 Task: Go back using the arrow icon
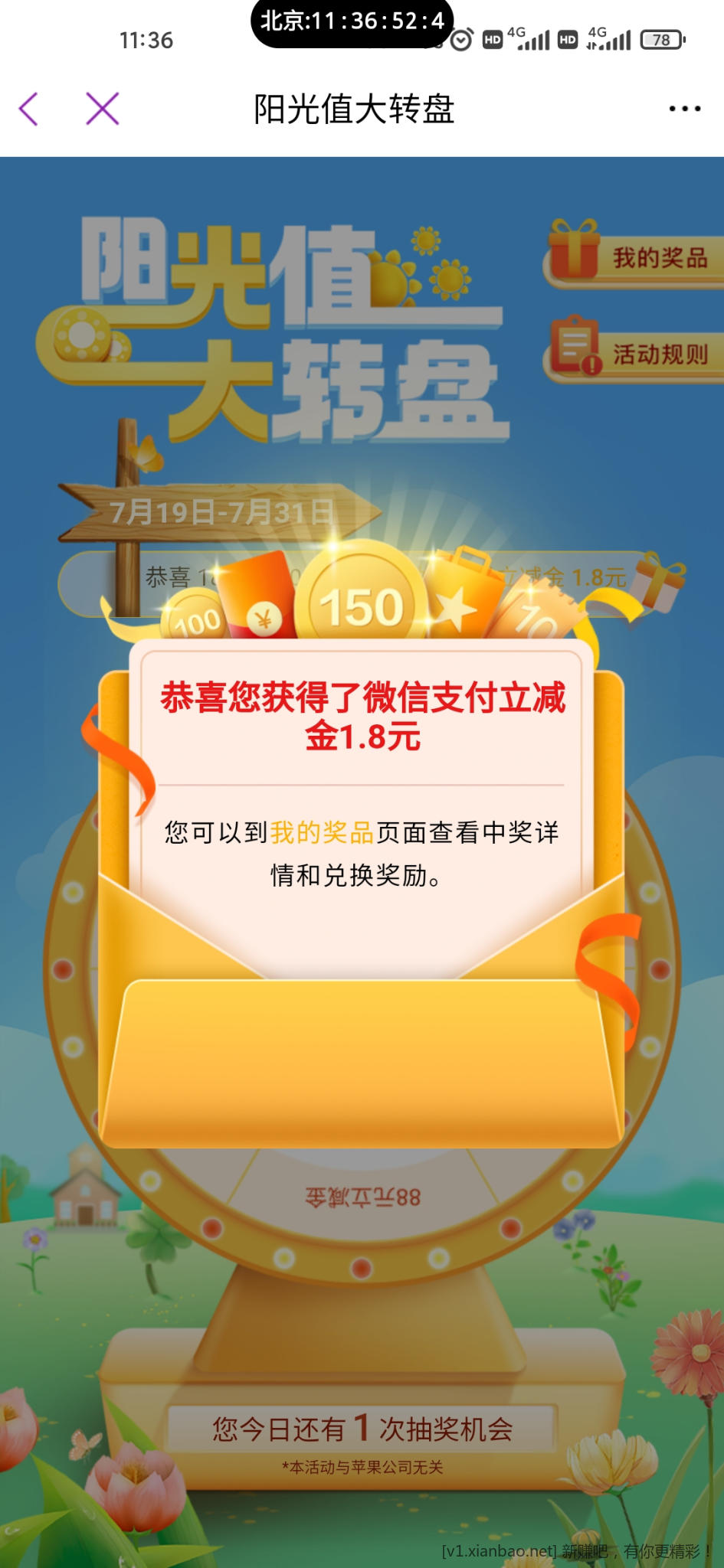pos(29,109)
